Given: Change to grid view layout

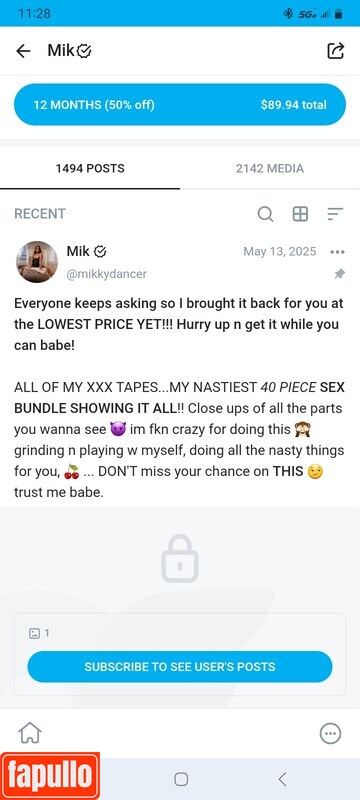Looking at the screenshot, I should (300, 214).
